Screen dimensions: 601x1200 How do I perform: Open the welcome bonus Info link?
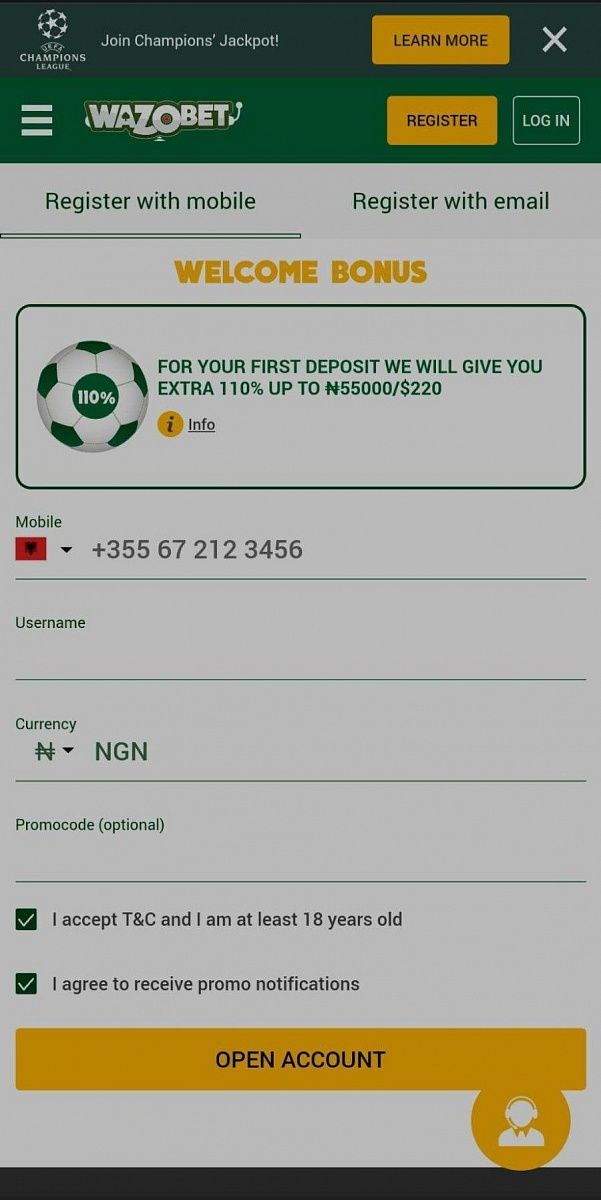201,424
